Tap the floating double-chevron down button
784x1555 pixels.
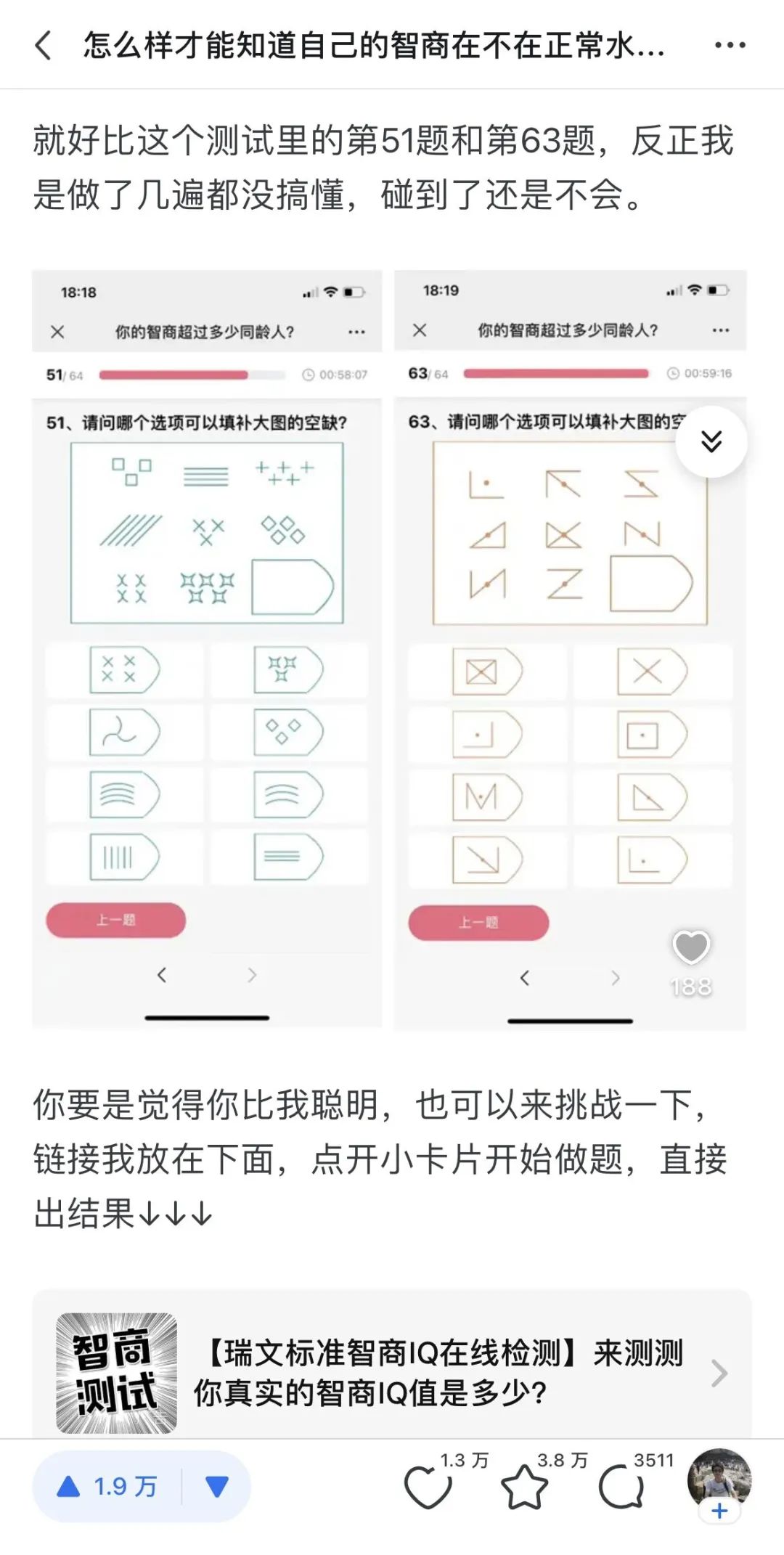coord(711,441)
